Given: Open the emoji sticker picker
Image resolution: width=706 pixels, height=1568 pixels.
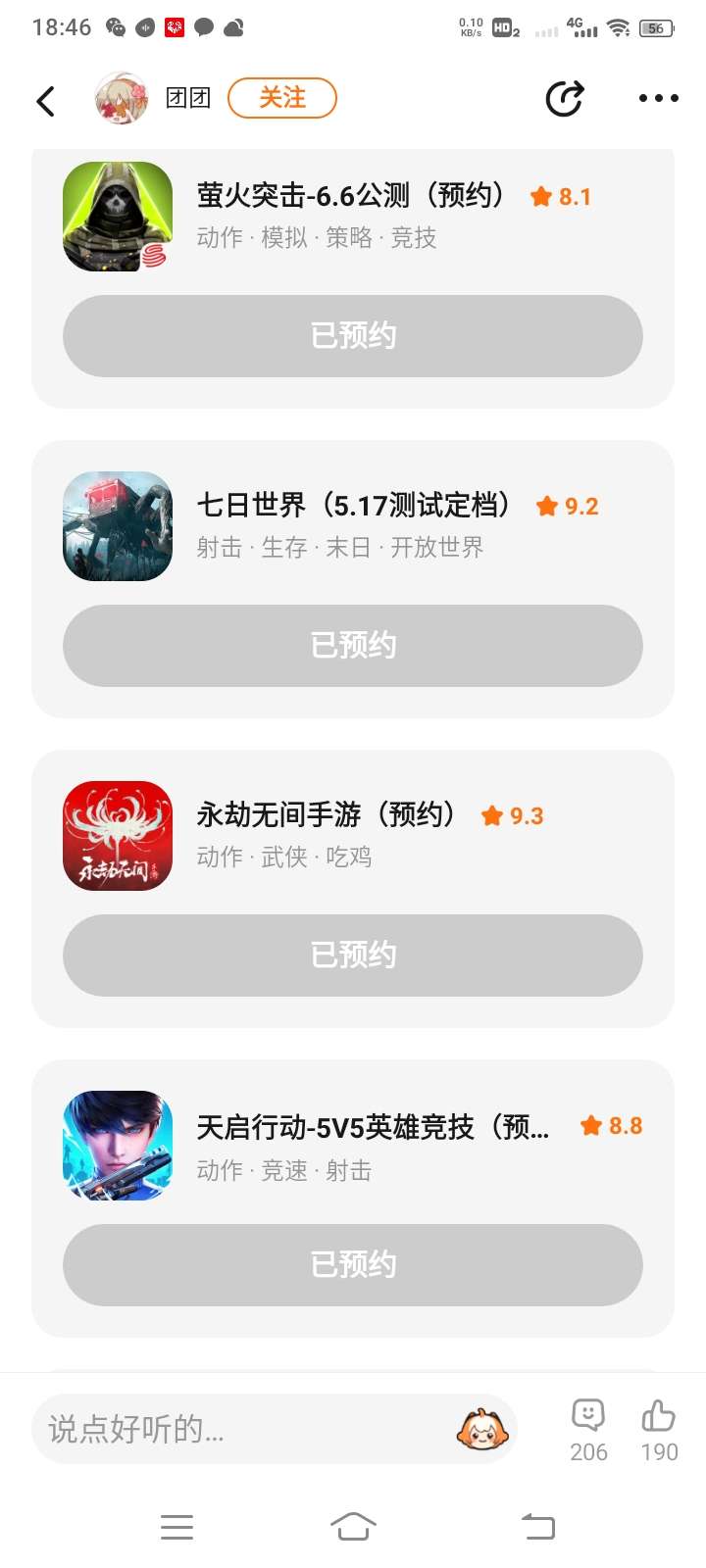Looking at the screenshot, I should [x=481, y=1429].
